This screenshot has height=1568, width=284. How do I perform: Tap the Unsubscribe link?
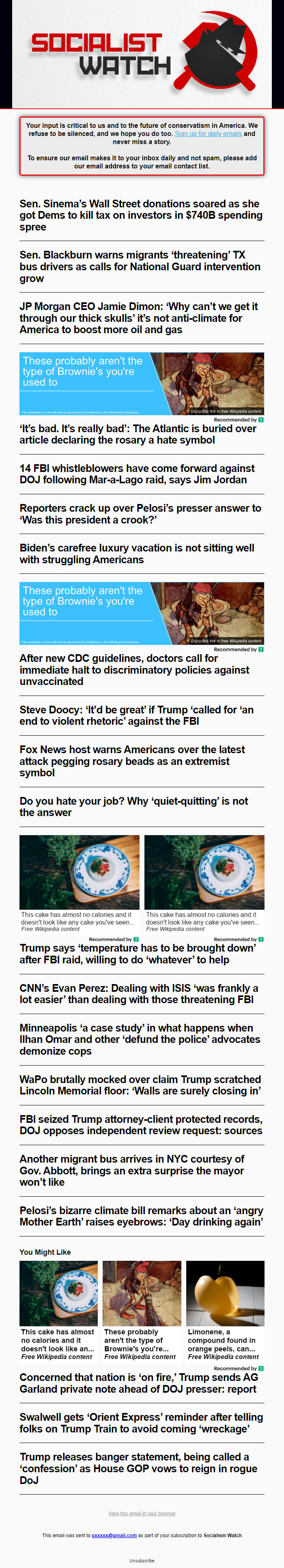pos(142,1561)
